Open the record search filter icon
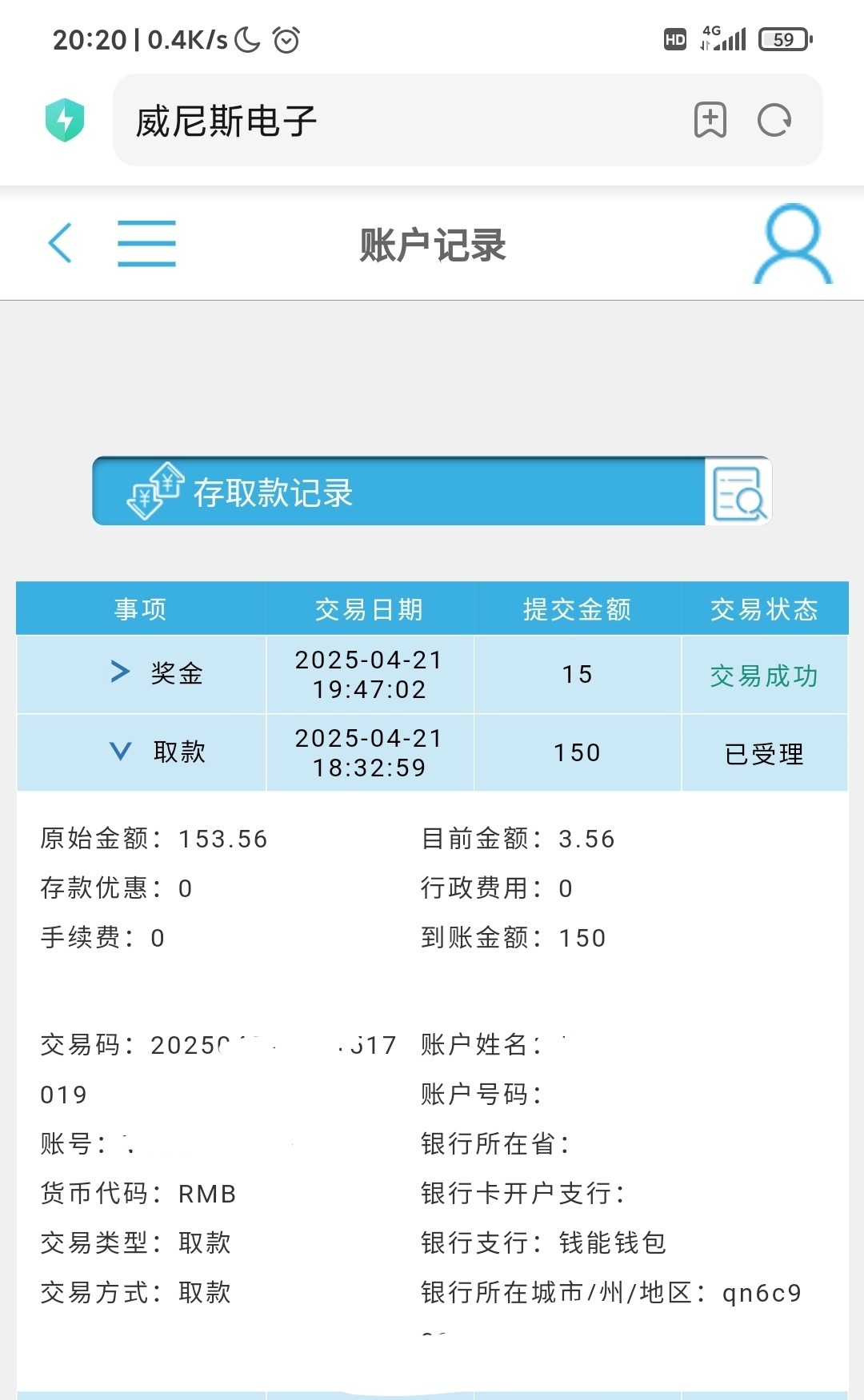The image size is (864, 1400). pyautogui.click(x=738, y=492)
